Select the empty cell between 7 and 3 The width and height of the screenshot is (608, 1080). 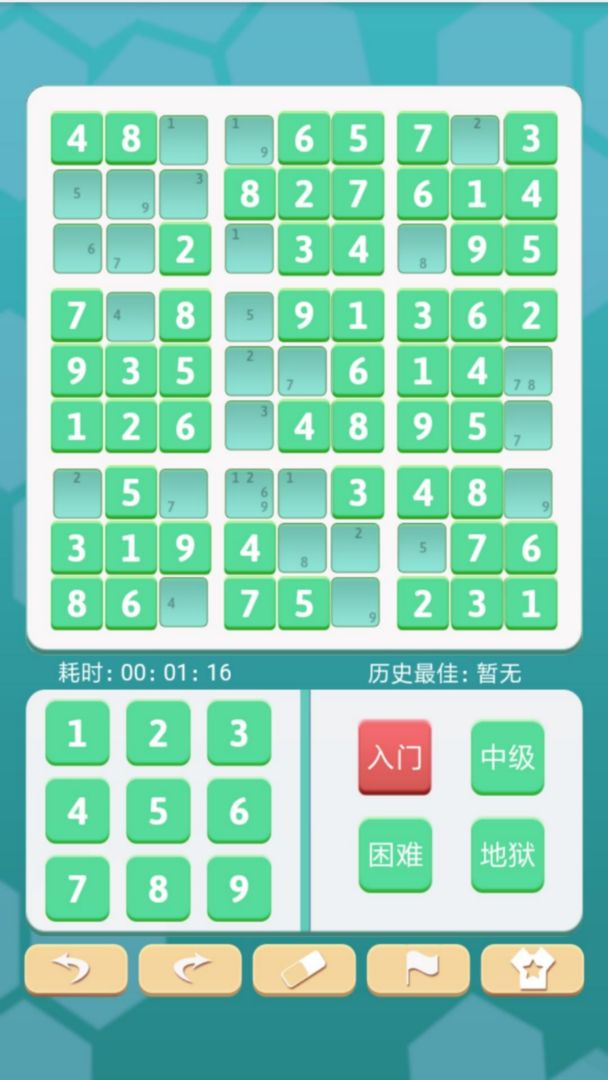476,139
